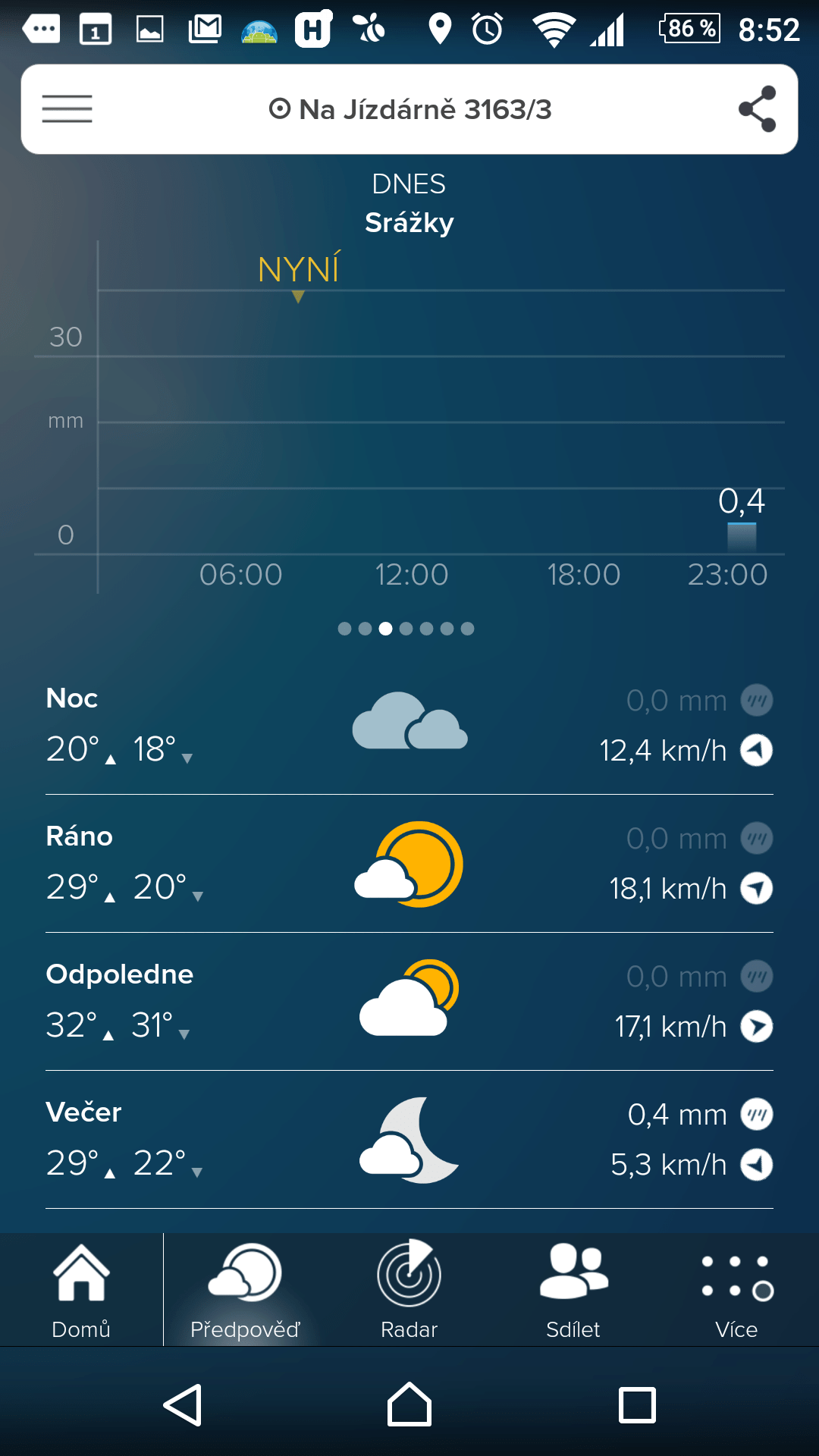Open the Noc forecast row
The height and width of the screenshot is (1456, 819).
[x=409, y=726]
